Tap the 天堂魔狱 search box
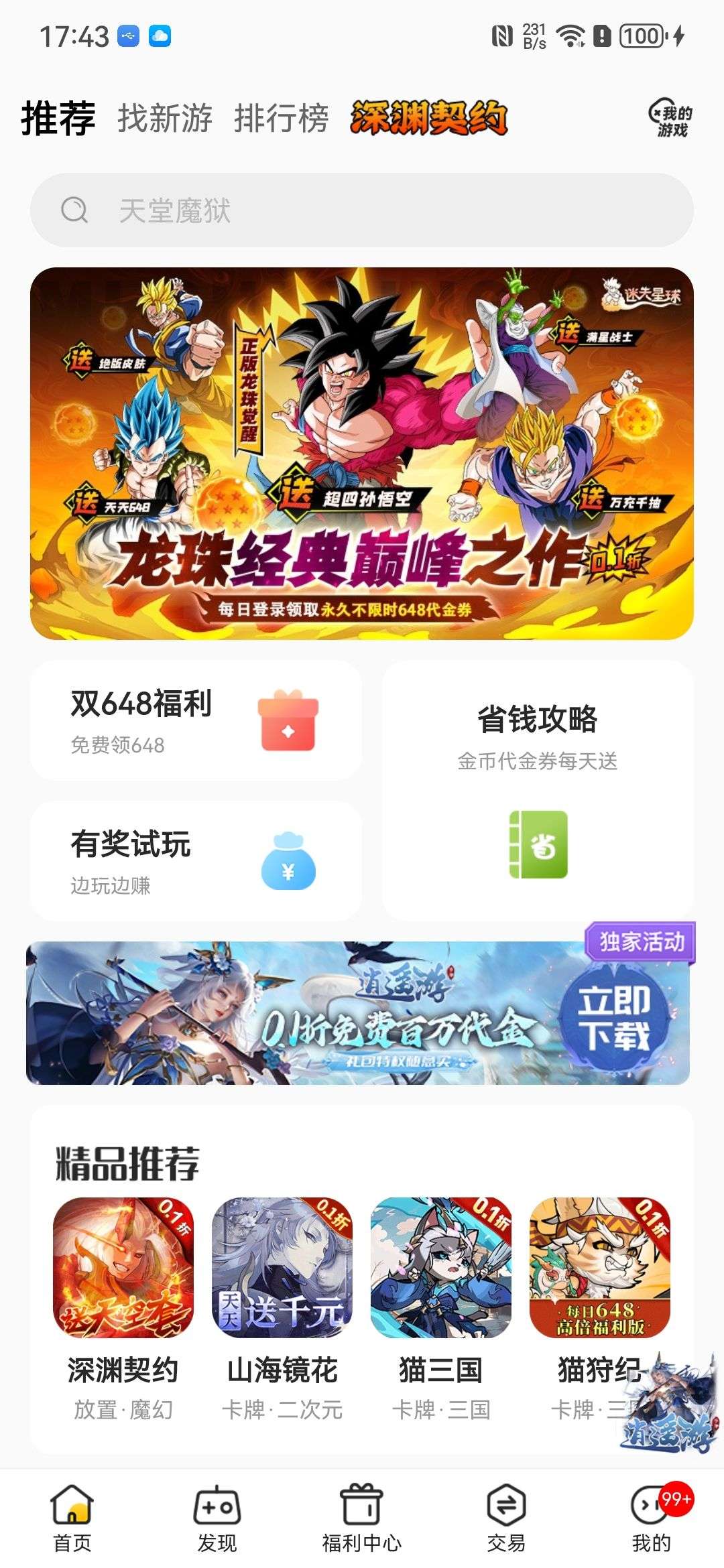Viewport: 724px width, 1568px height. click(362, 210)
